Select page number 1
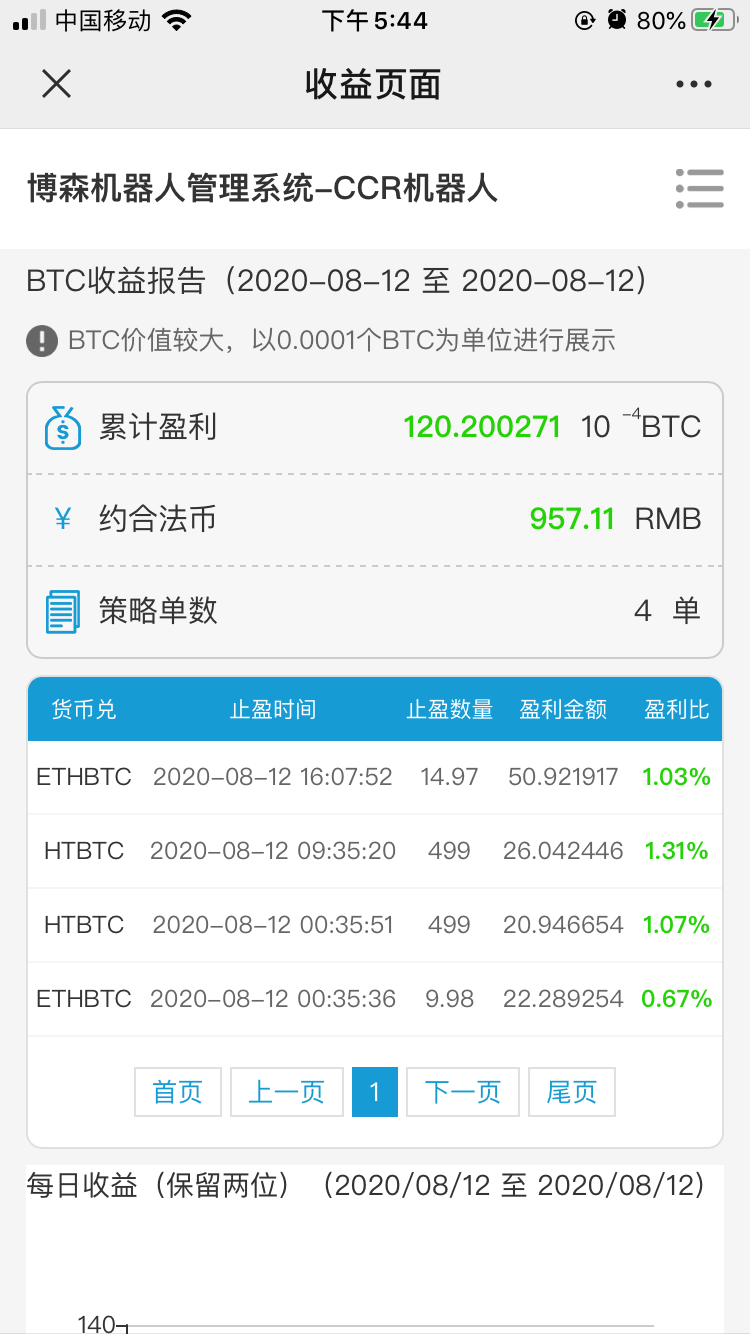 (x=375, y=1092)
